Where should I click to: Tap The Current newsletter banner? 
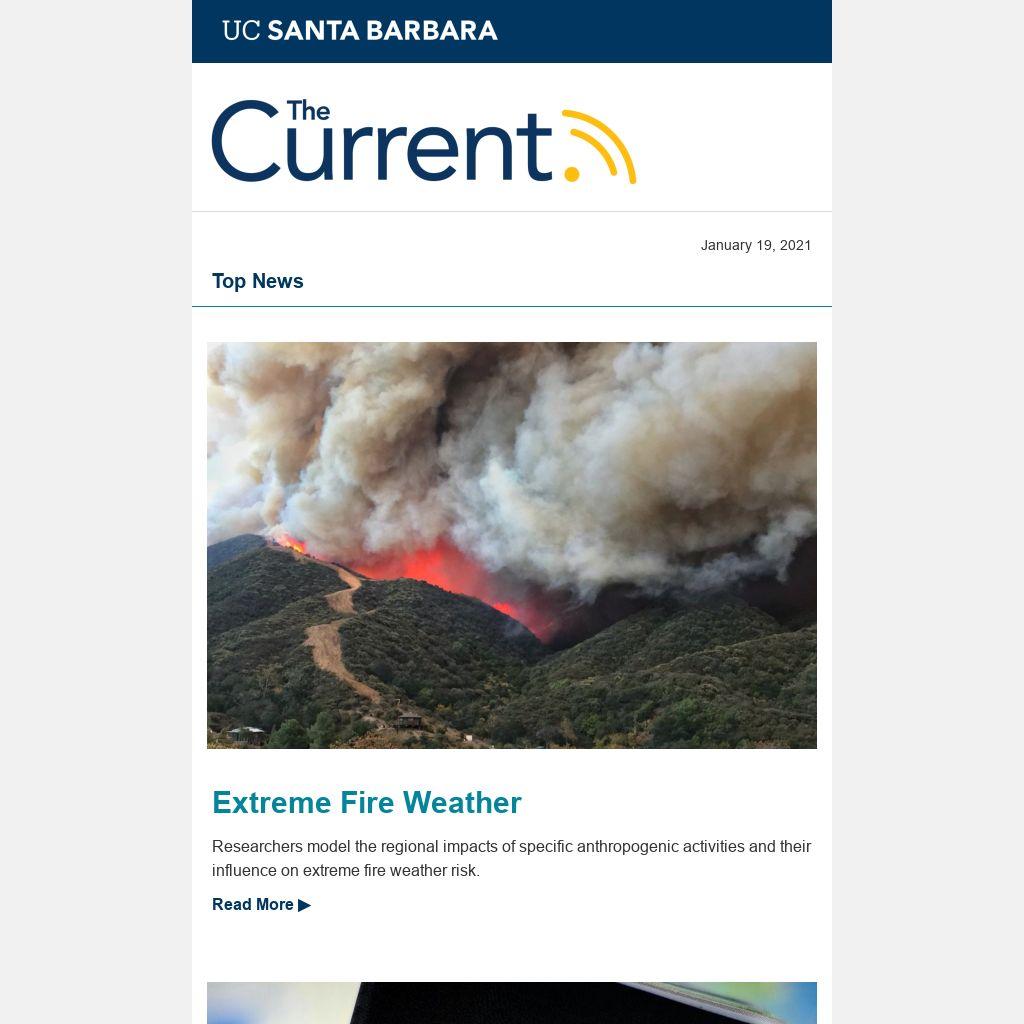click(x=423, y=141)
